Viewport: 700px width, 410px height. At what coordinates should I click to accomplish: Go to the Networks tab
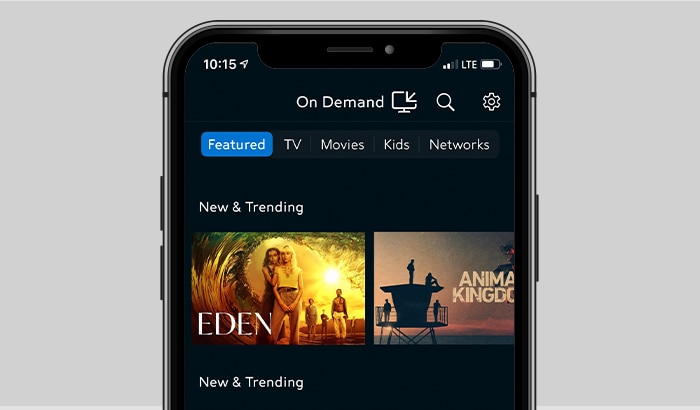tap(459, 145)
